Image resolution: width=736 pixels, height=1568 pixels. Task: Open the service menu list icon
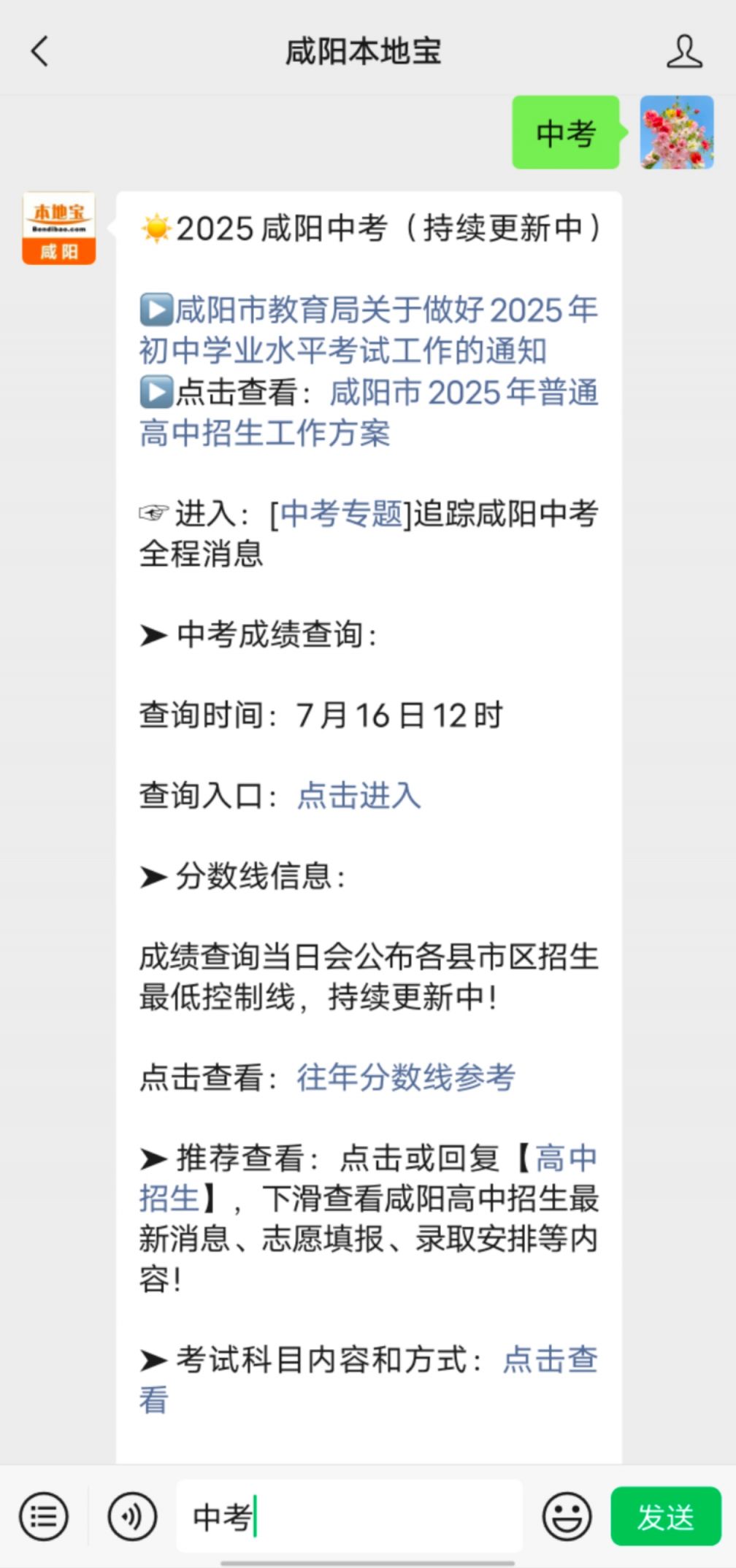pyautogui.click(x=44, y=1517)
